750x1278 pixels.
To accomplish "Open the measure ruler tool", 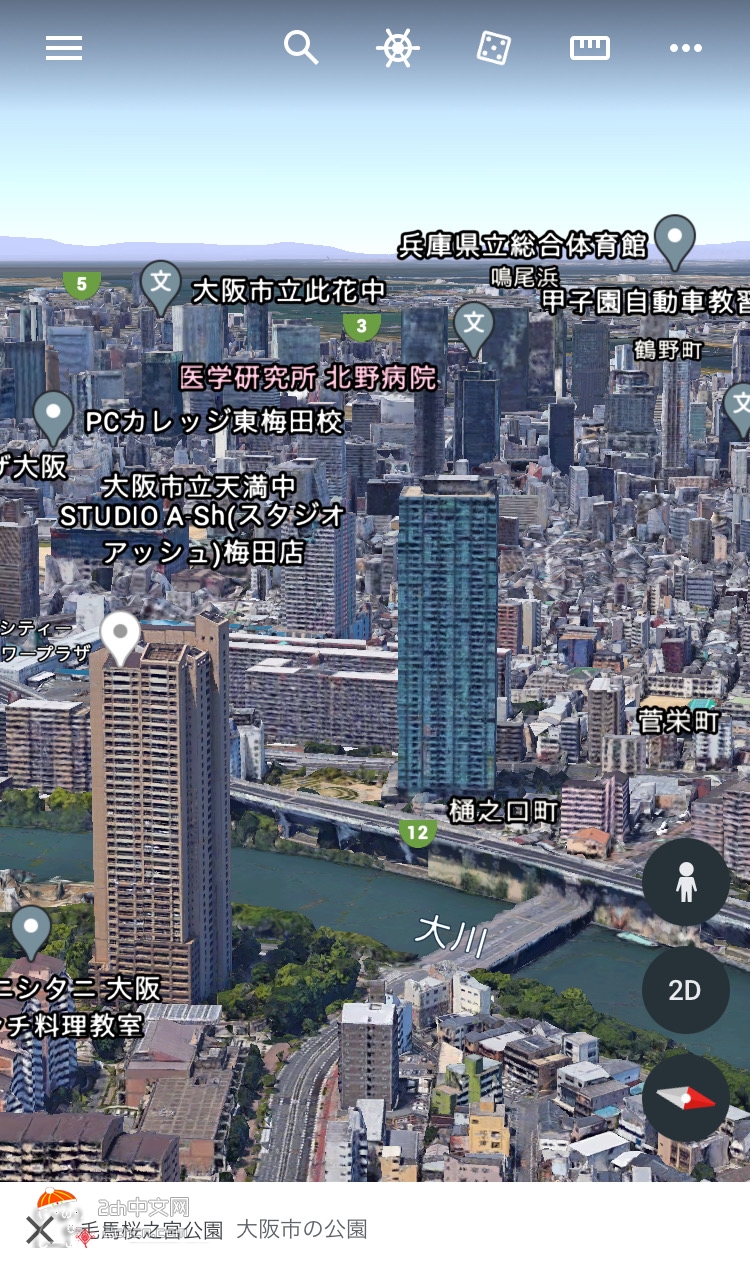I will click(590, 48).
